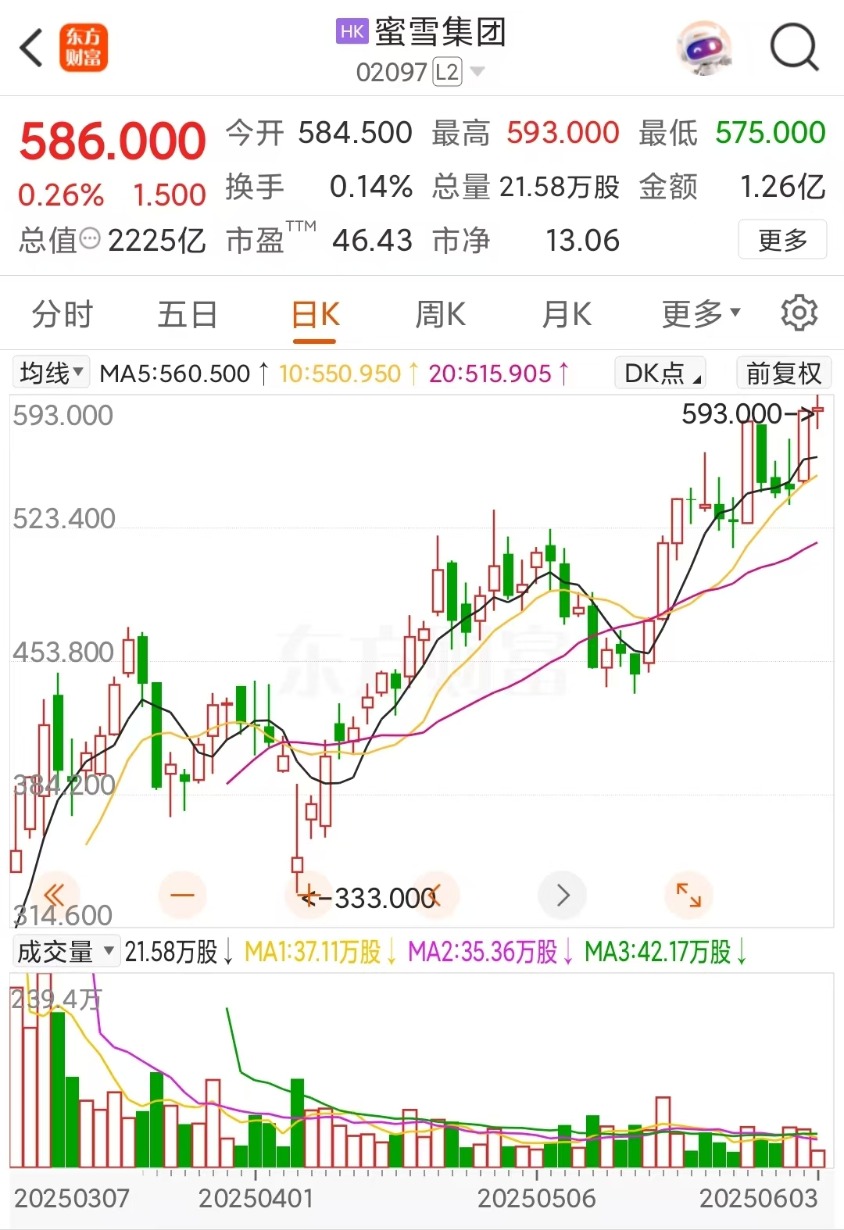Open chart settings gear icon
Image resolution: width=844 pixels, height=1230 pixels.
point(799,314)
